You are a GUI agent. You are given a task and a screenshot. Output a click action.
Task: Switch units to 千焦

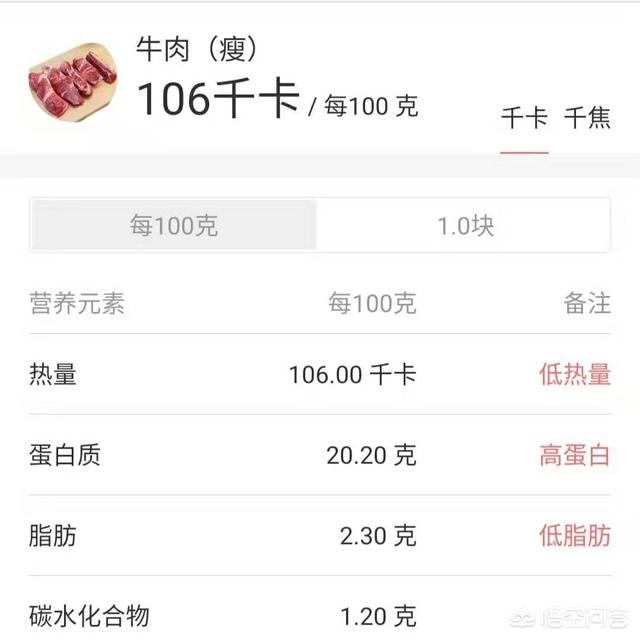pos(587,118)
